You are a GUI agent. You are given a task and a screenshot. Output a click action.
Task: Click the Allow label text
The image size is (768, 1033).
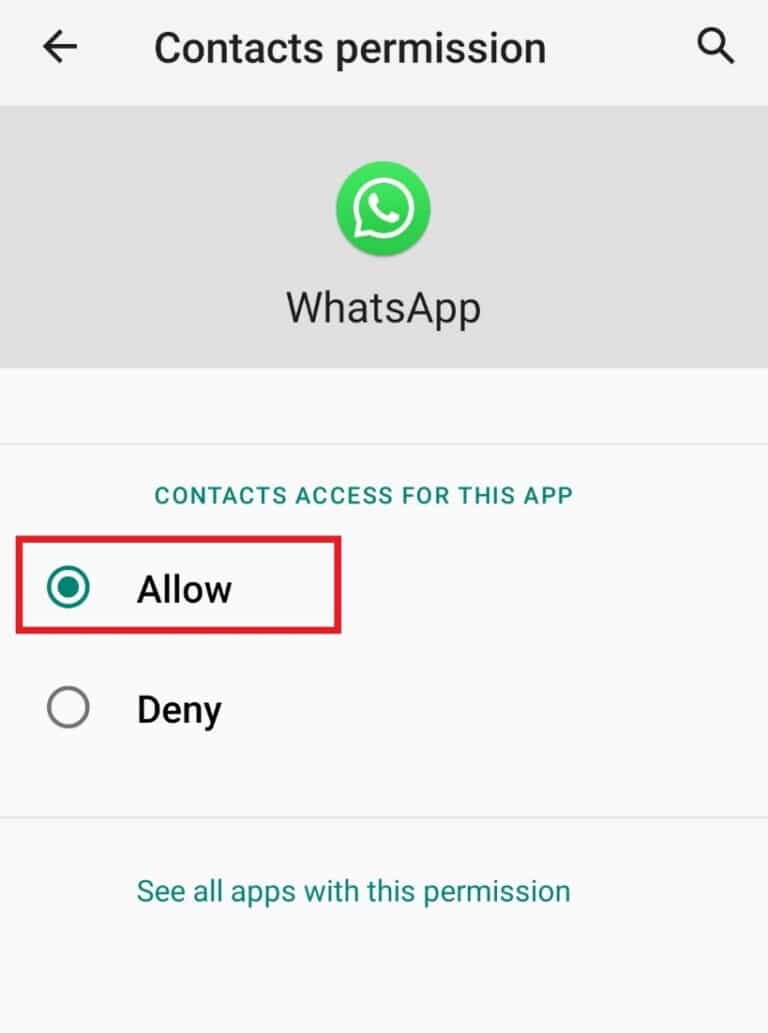coord(183,588)
